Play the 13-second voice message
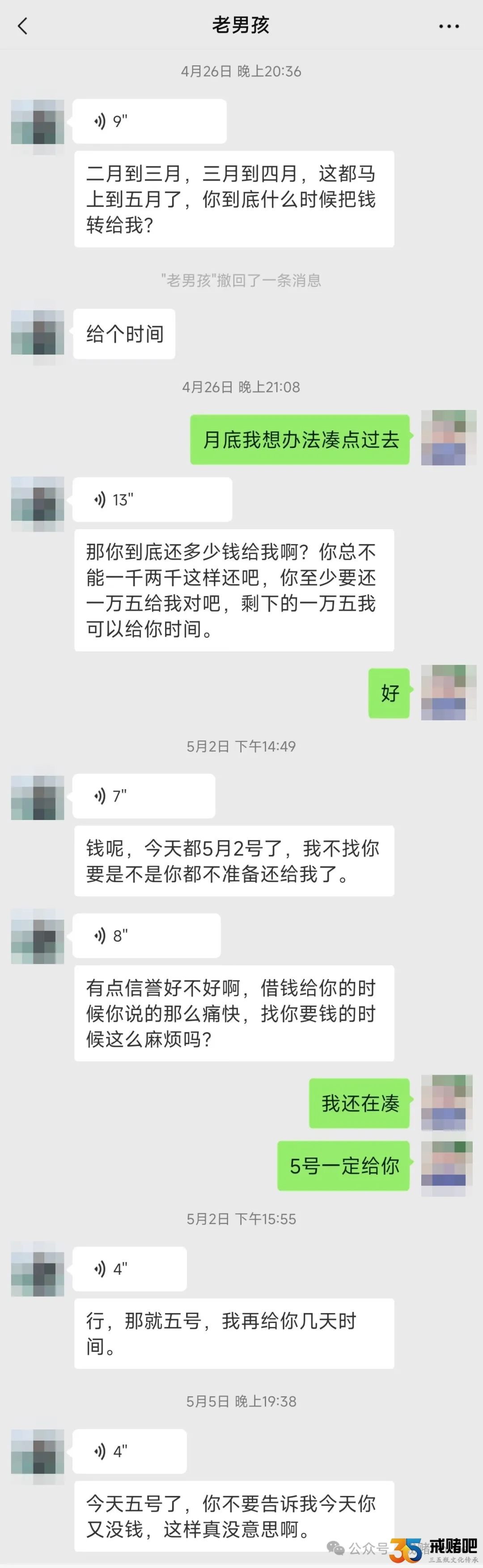This screenshot has width=483, height=1568. (152, 500)
